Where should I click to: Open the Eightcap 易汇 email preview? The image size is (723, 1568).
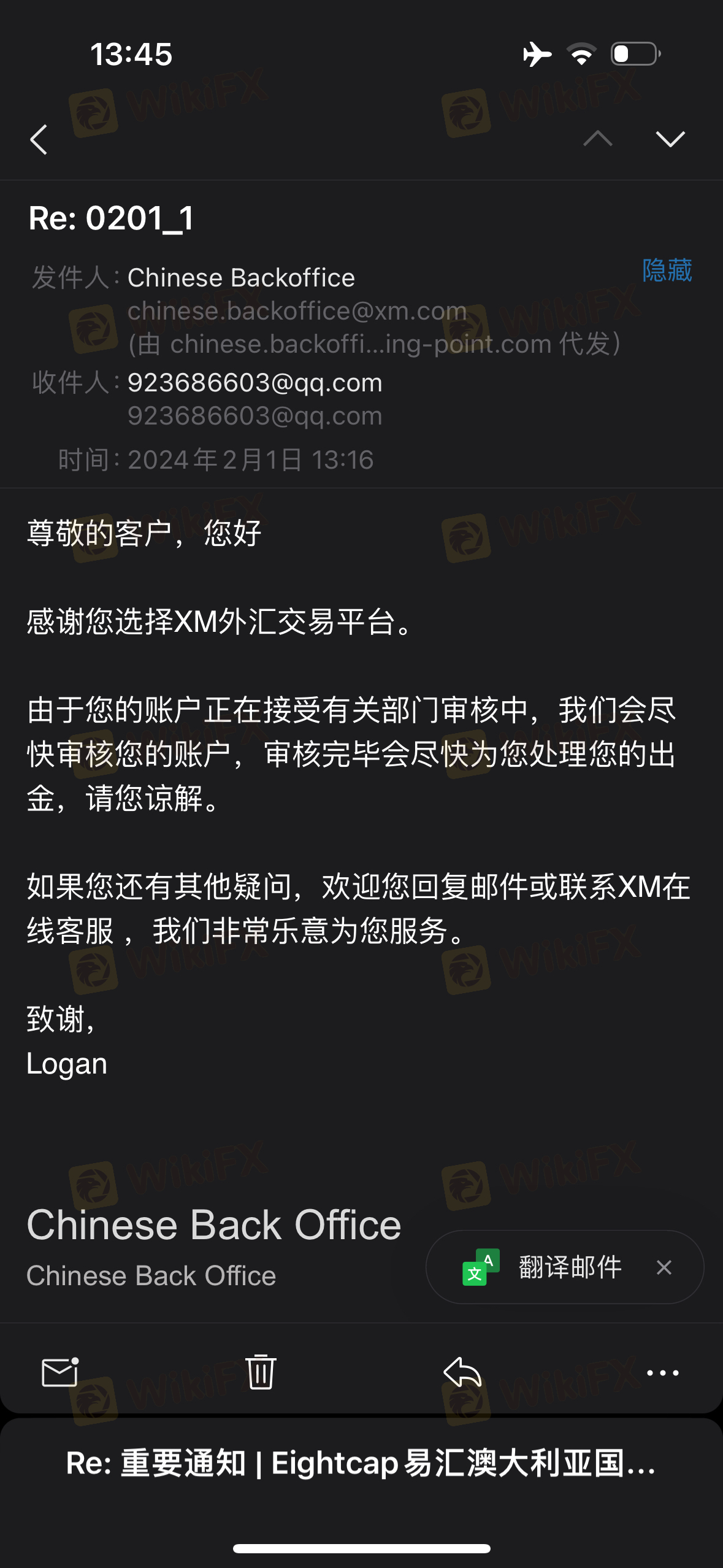[x=361, y=1463]
